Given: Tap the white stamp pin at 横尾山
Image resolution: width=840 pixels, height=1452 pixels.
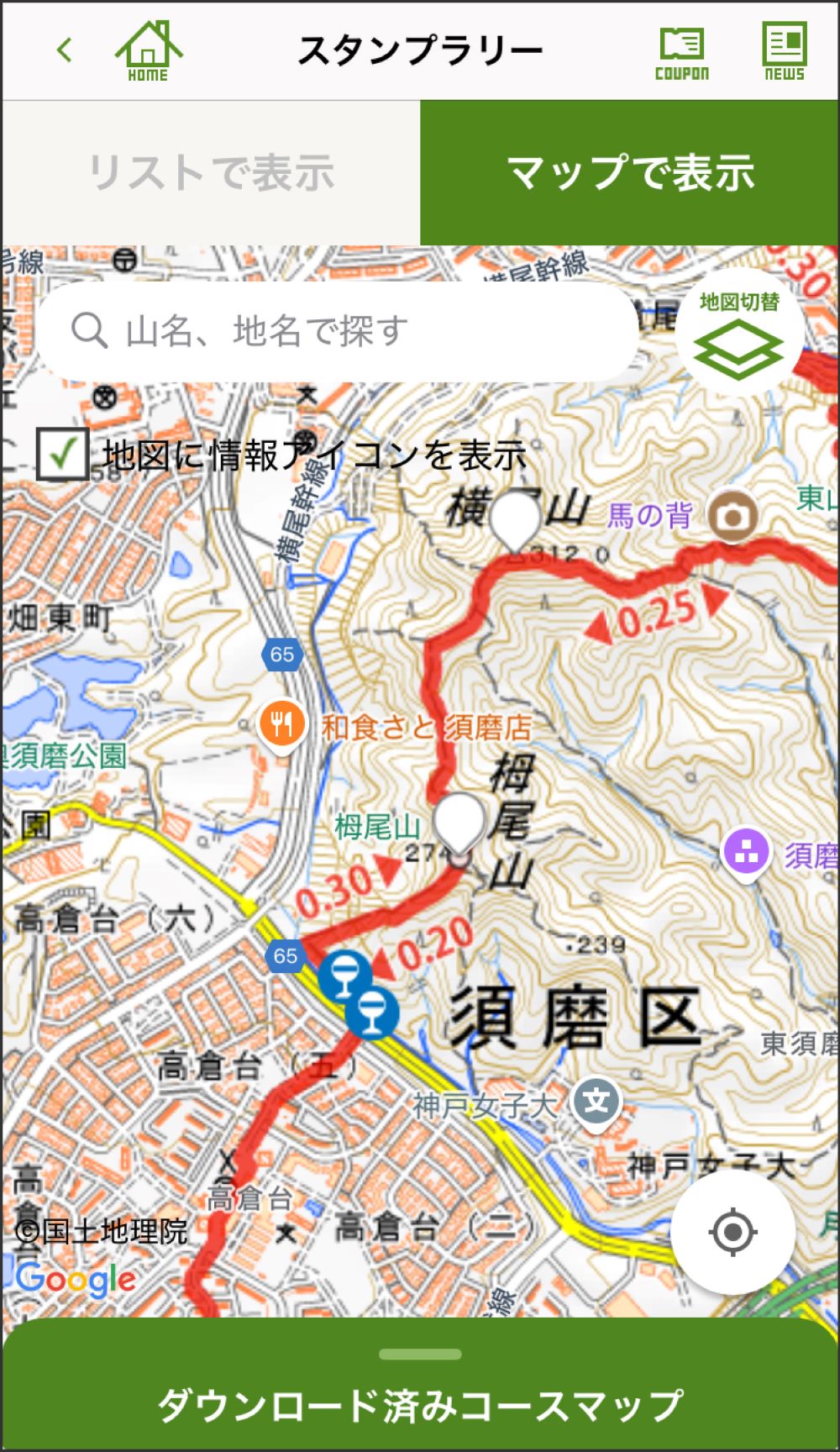Looking at the screenshot, I should point(514,518).
